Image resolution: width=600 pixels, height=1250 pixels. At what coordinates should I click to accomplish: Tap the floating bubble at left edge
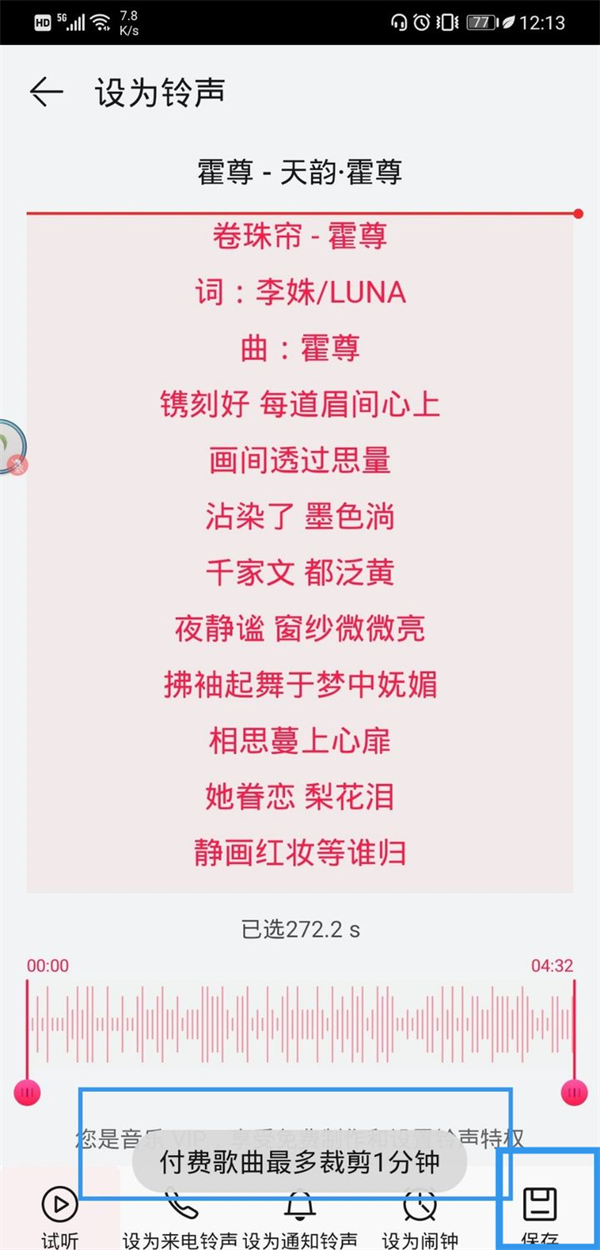10,447
